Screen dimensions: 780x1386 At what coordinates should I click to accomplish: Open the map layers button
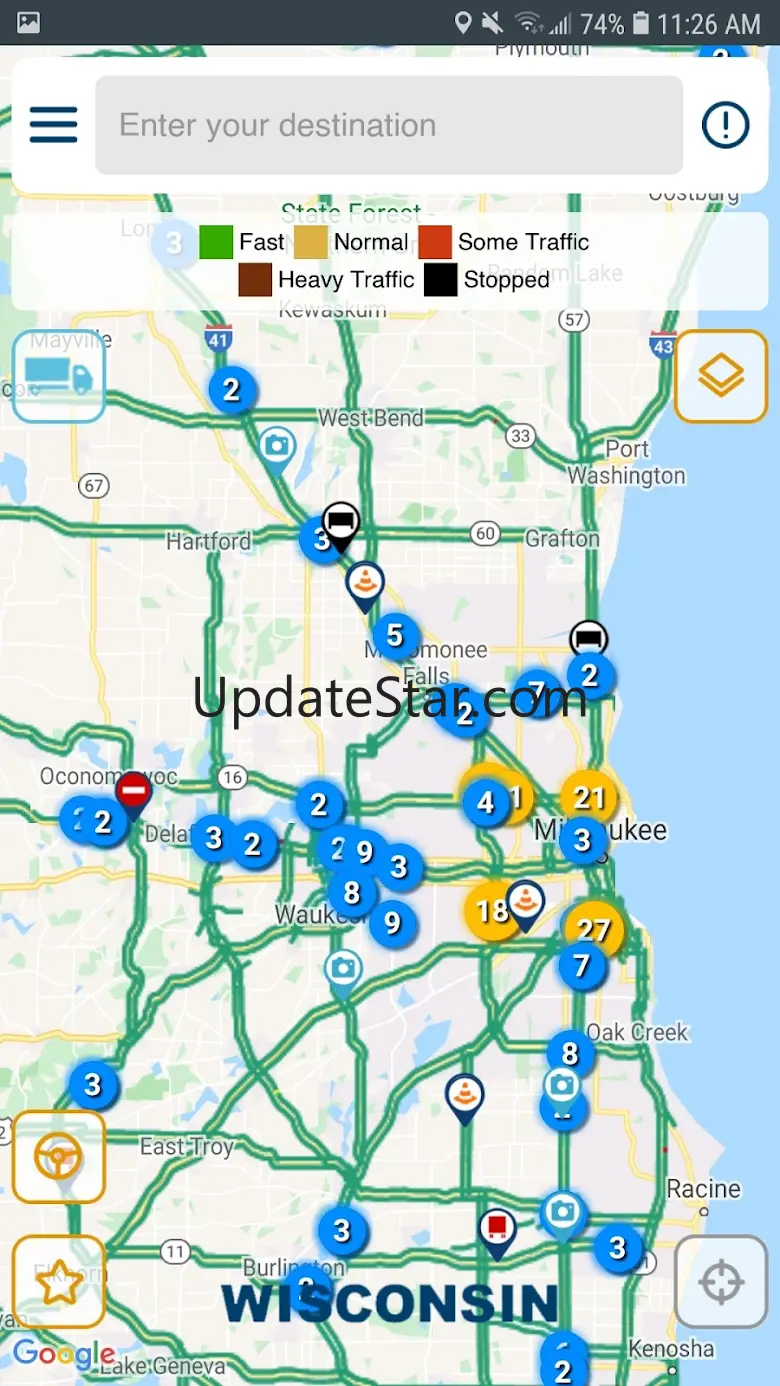tap(721, 376)
